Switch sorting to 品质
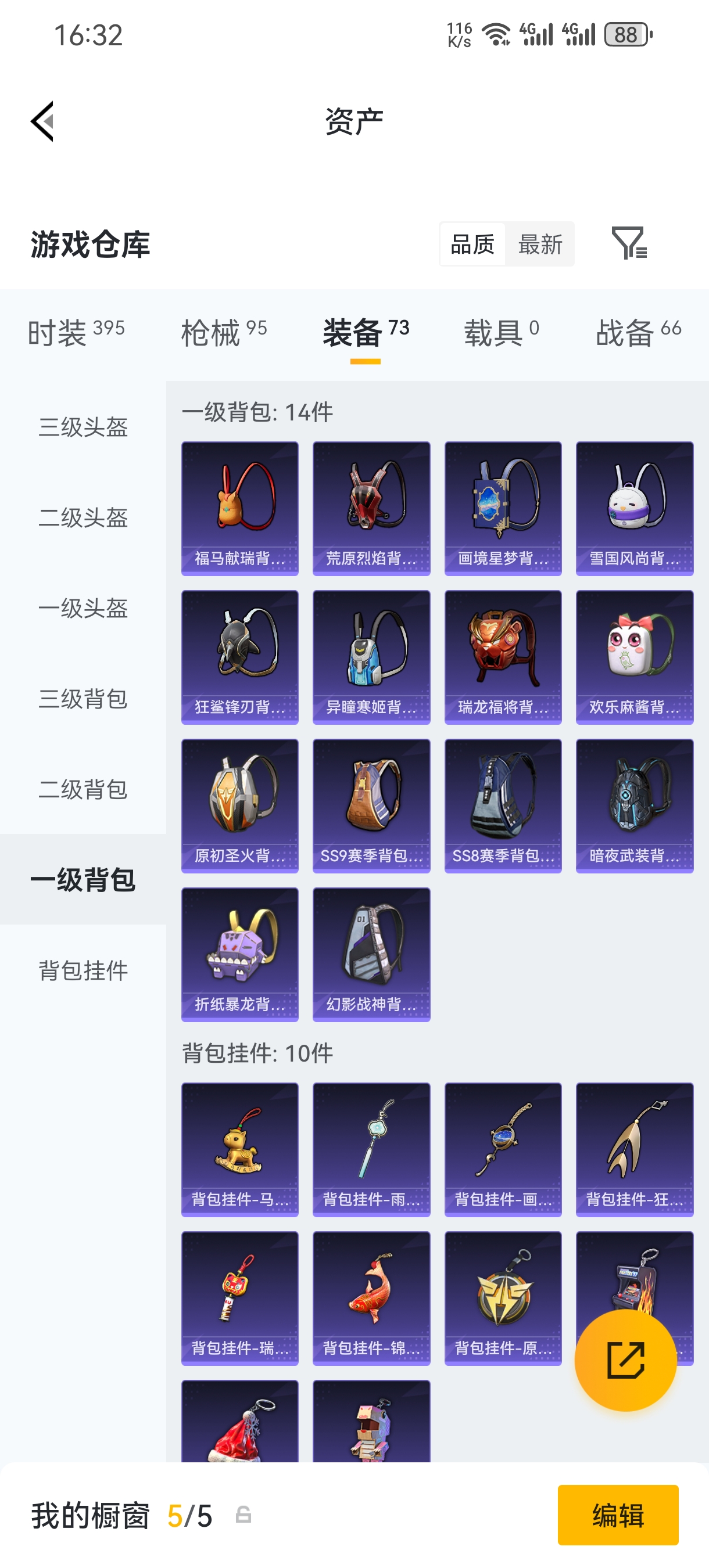 [472, 243]
